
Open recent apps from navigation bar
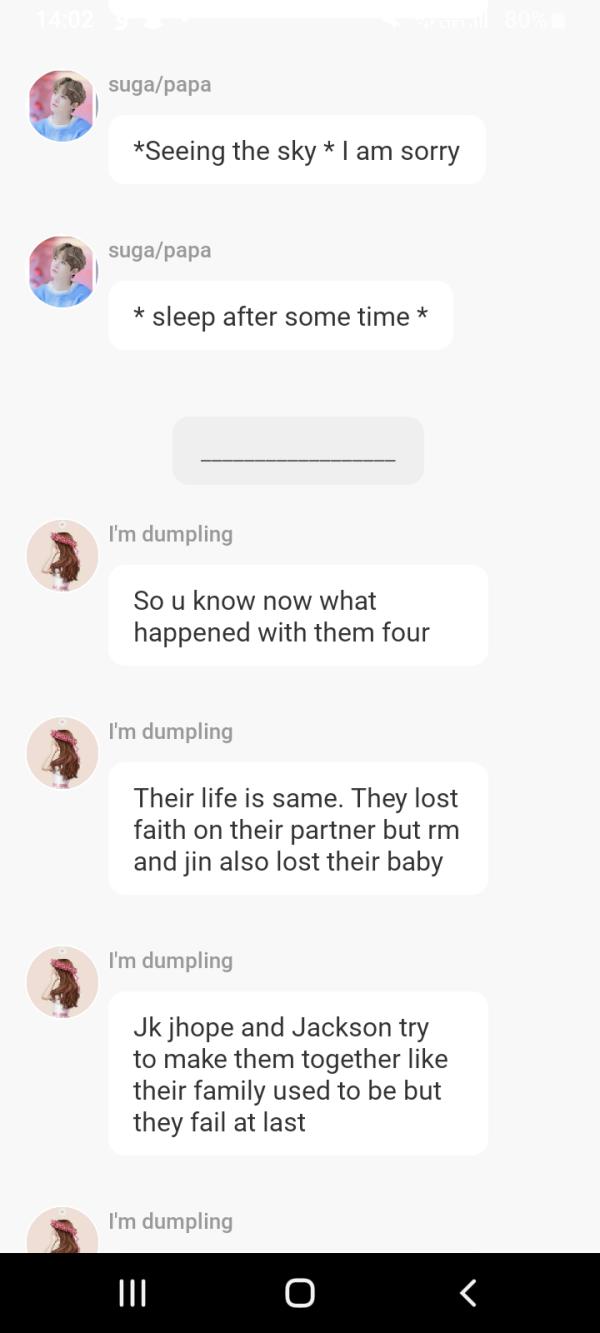click(132, 1292)
